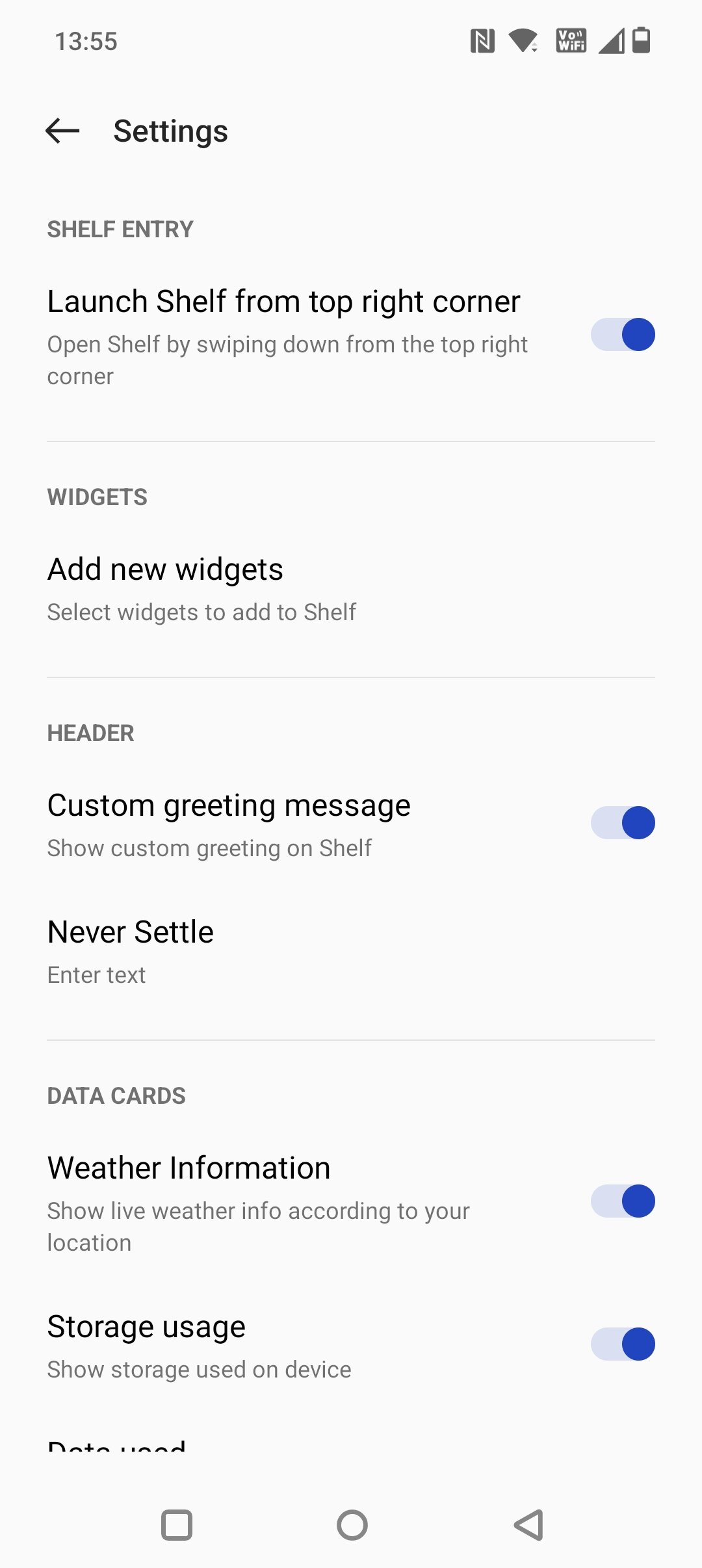
Task: Open Add new widgets
Action: pyautogui.click(x=351, y=589)
